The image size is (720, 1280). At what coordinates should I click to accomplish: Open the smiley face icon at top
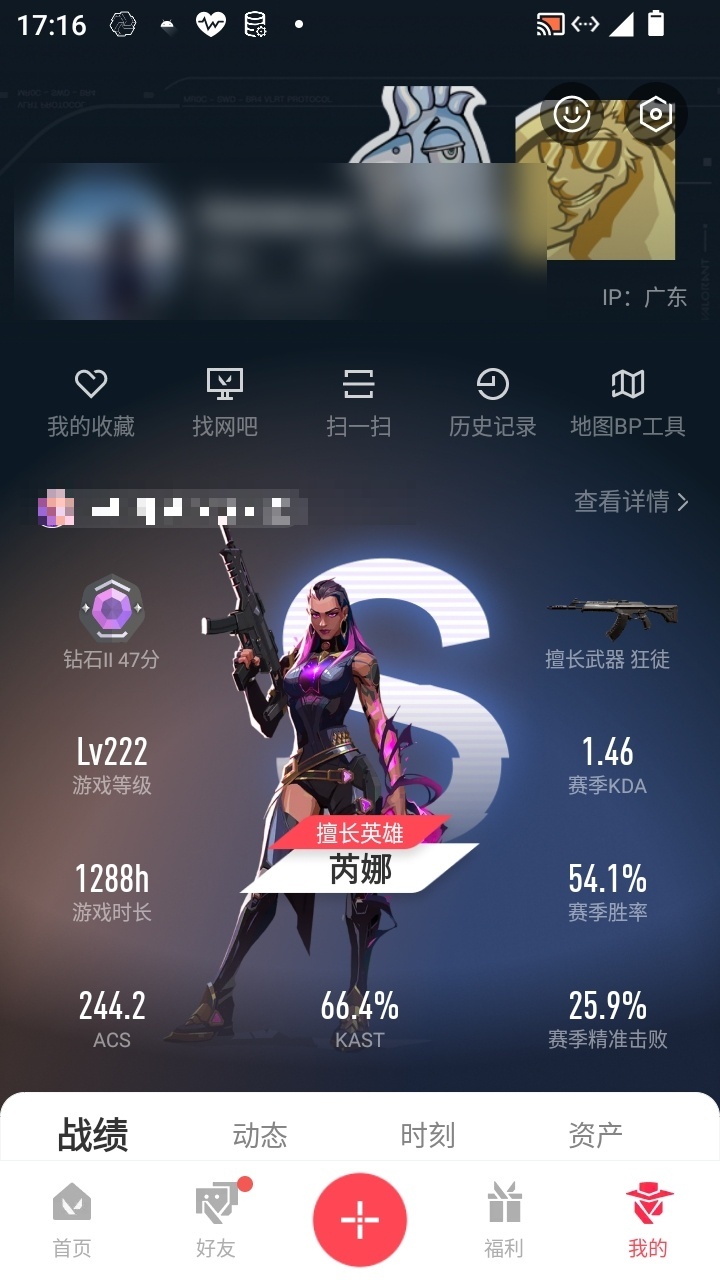572,115
